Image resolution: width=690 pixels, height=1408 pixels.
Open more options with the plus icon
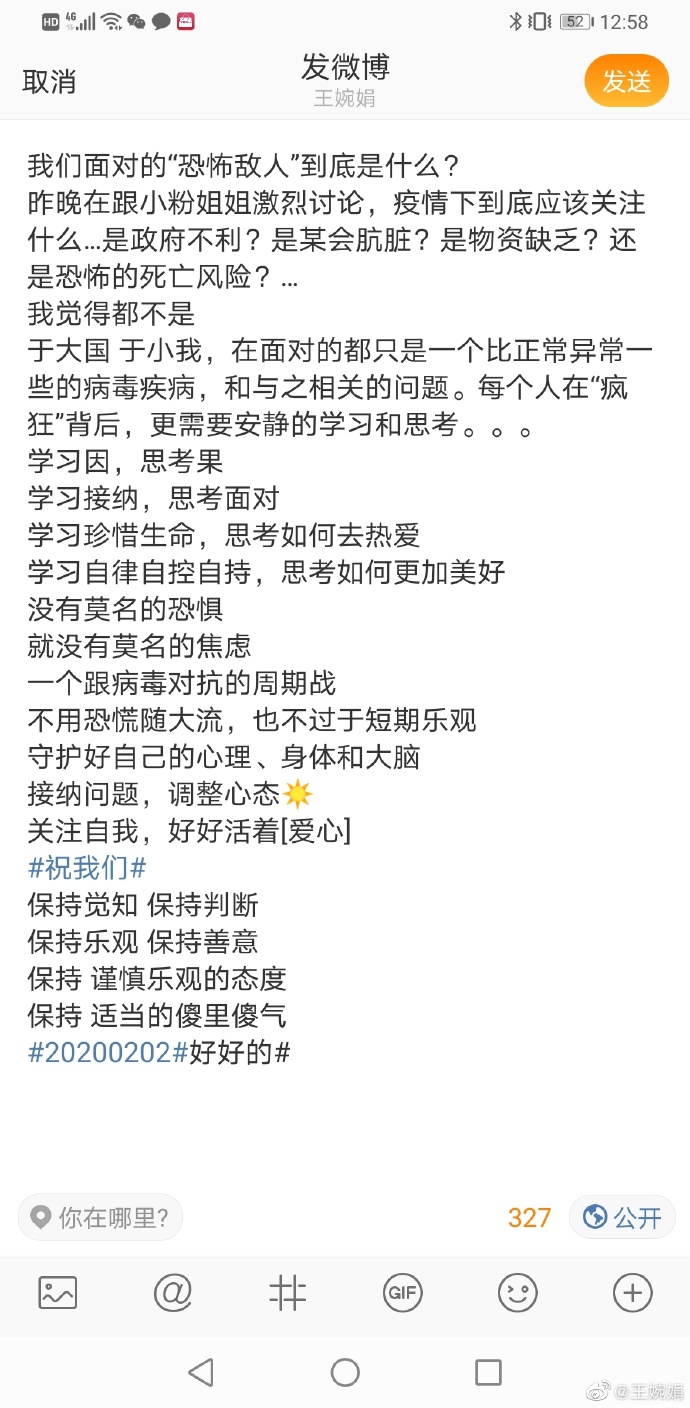[x=632, y=1293]
